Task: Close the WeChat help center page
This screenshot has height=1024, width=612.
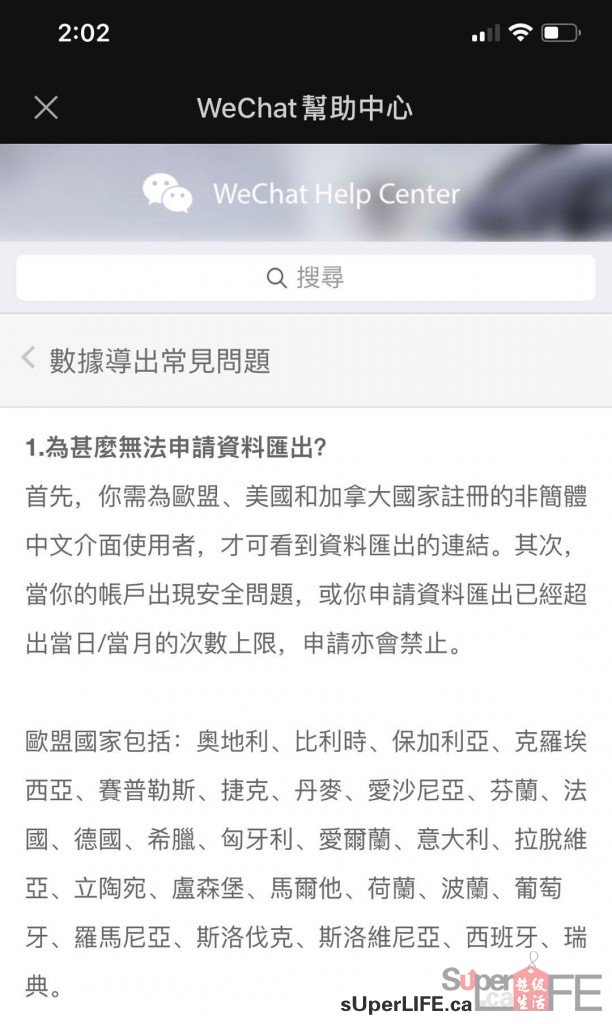Action: click(x=46, y=108)
